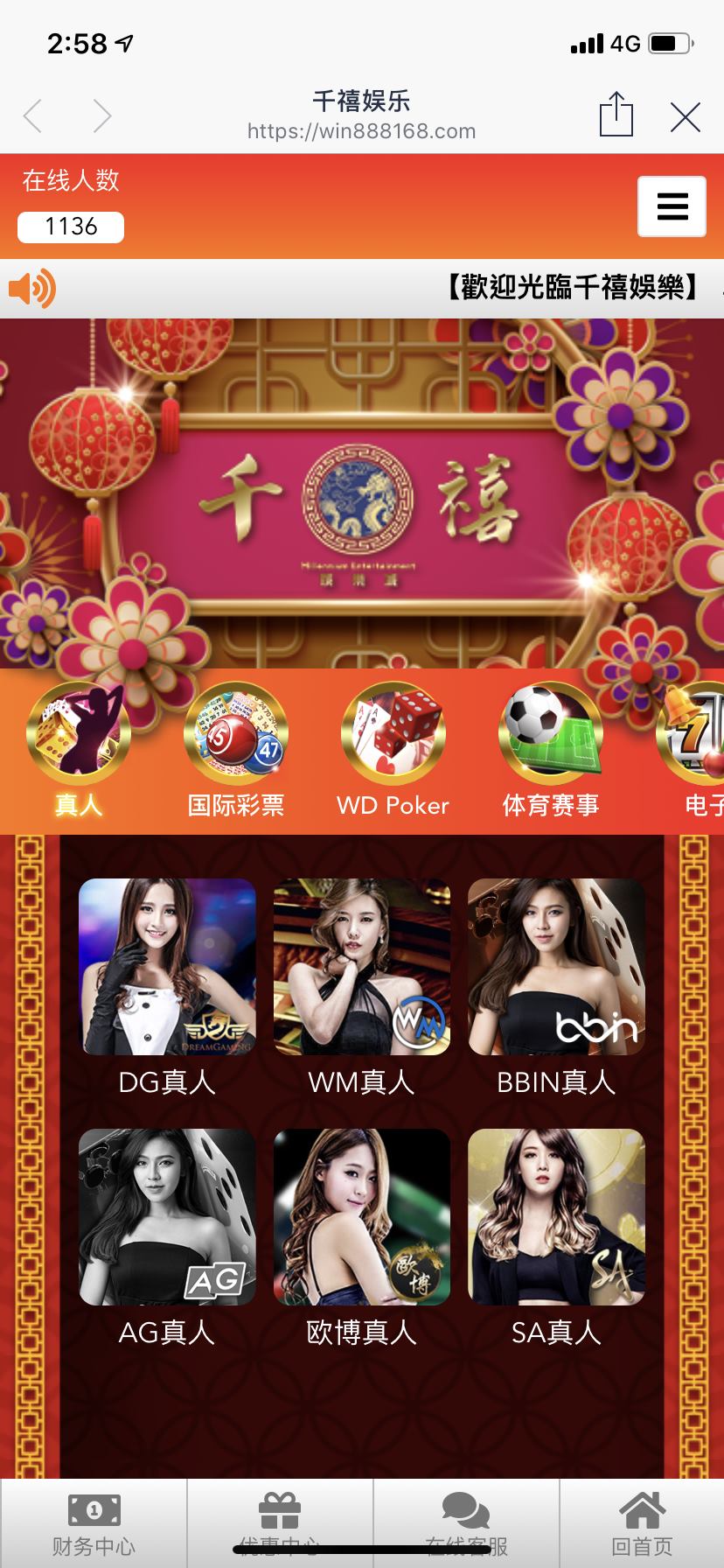The width and height of the screenshot is (724, 1568).
Task: Switch to the 国际彩票 category
Action: (236, 750)
